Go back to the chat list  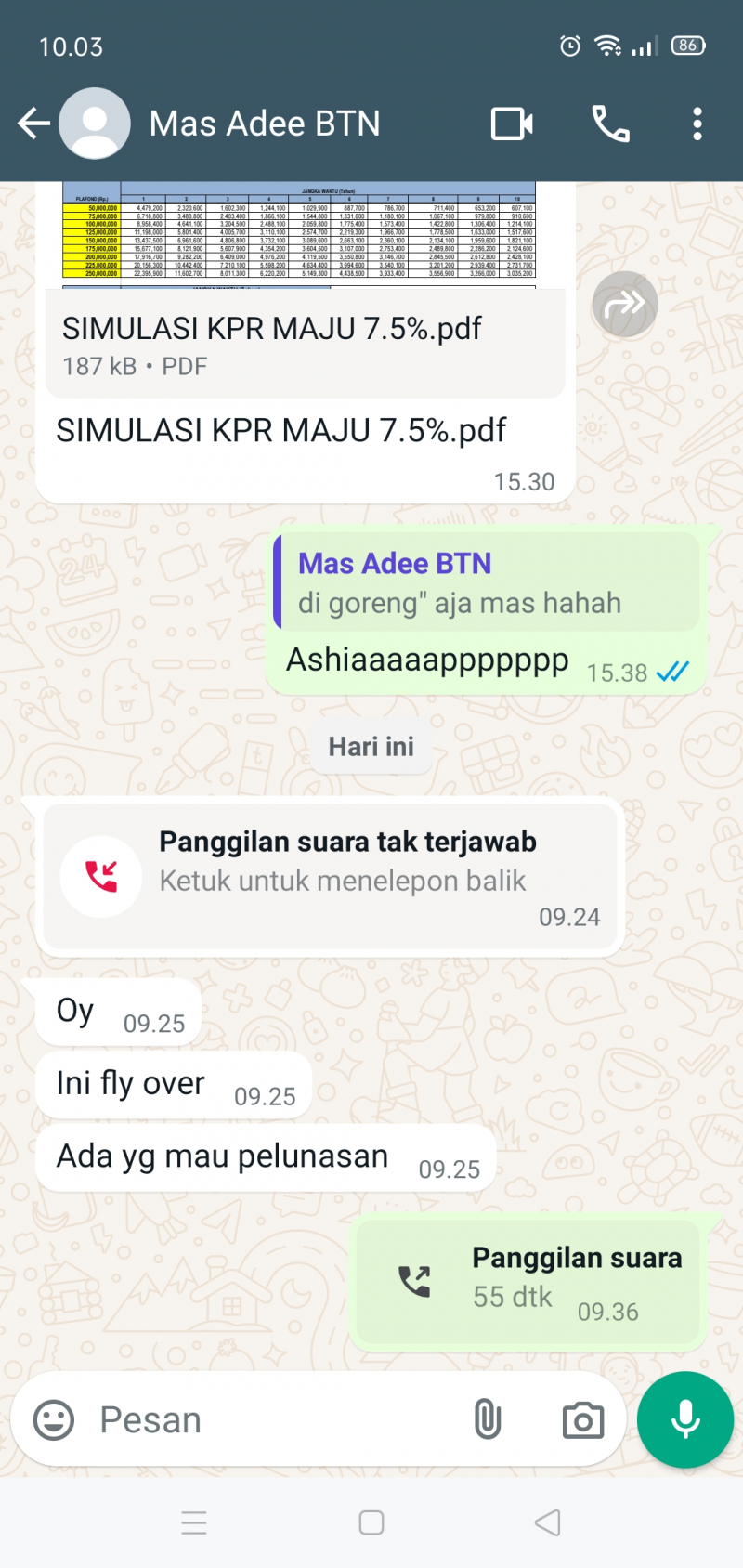tap(33, 124)
